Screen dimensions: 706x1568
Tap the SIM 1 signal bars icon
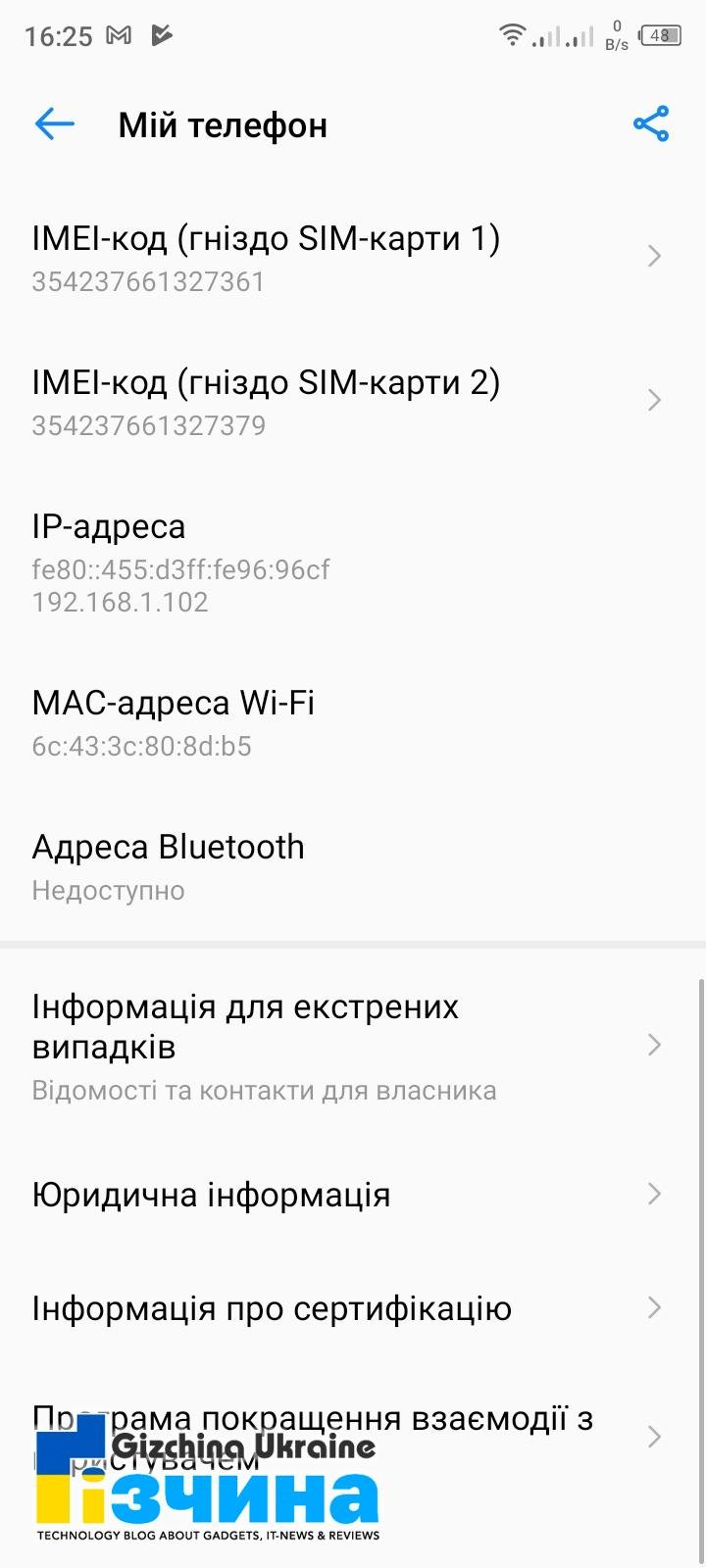coord(546,35)
